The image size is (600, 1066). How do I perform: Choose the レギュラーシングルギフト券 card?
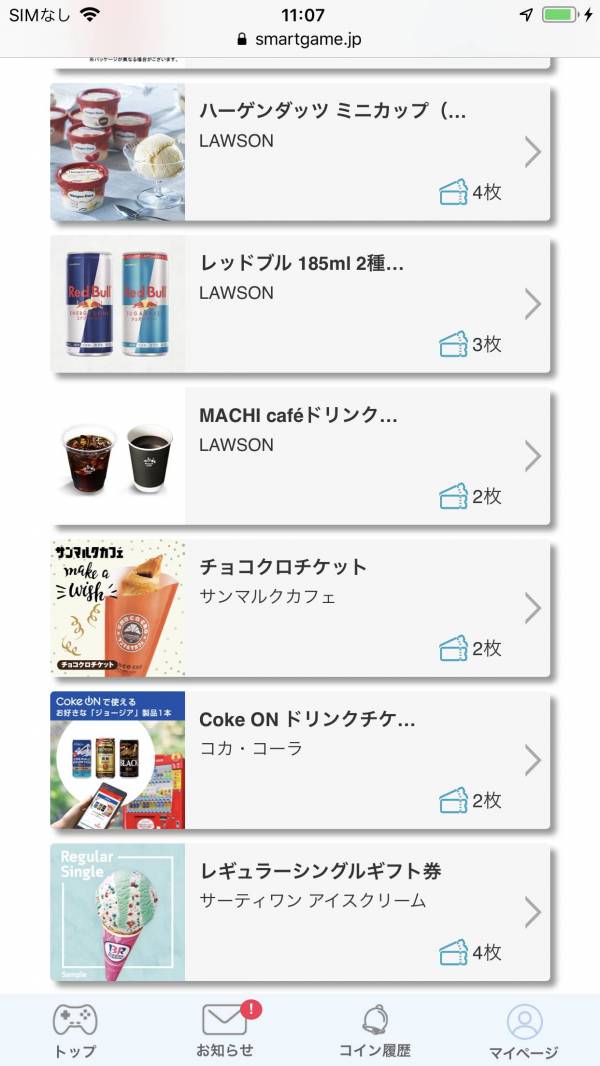300,912
